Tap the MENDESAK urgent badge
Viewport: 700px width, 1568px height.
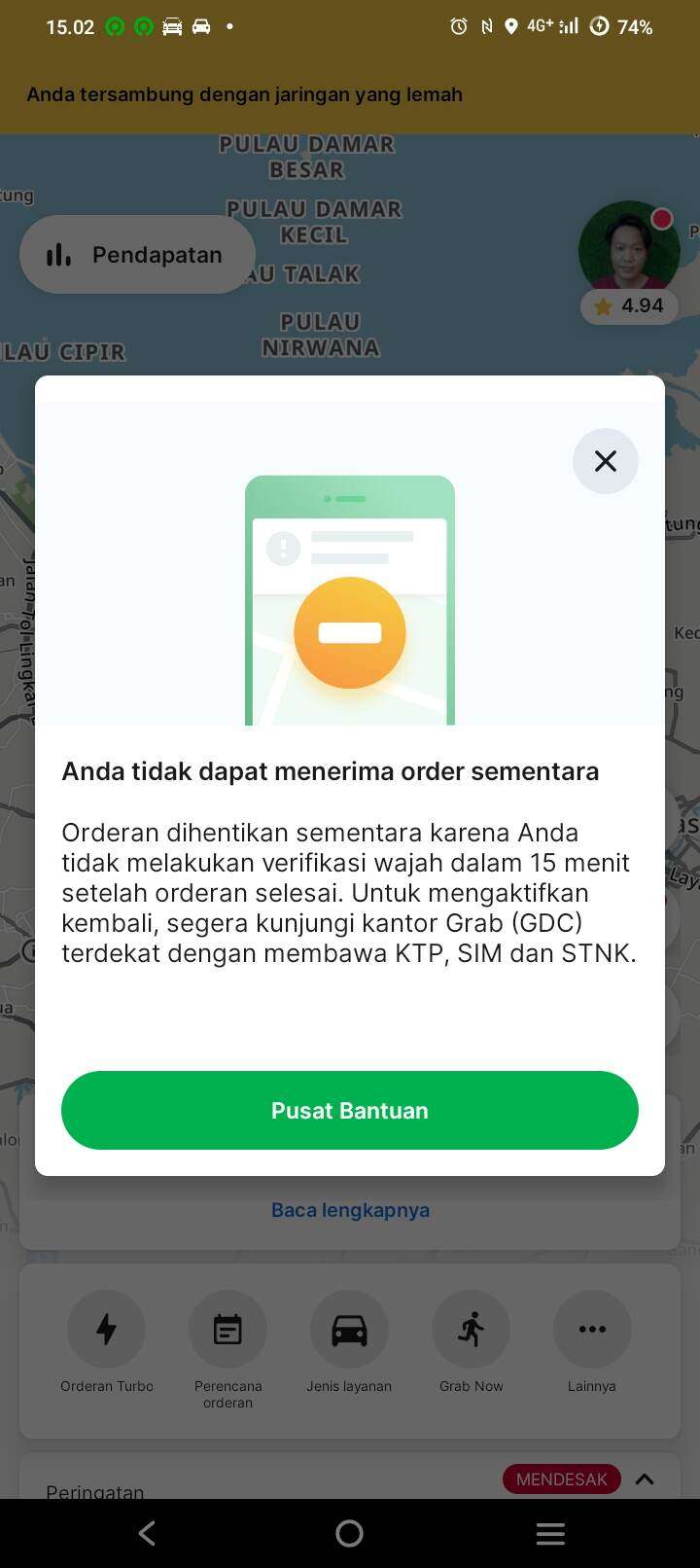coord(561,1479)
